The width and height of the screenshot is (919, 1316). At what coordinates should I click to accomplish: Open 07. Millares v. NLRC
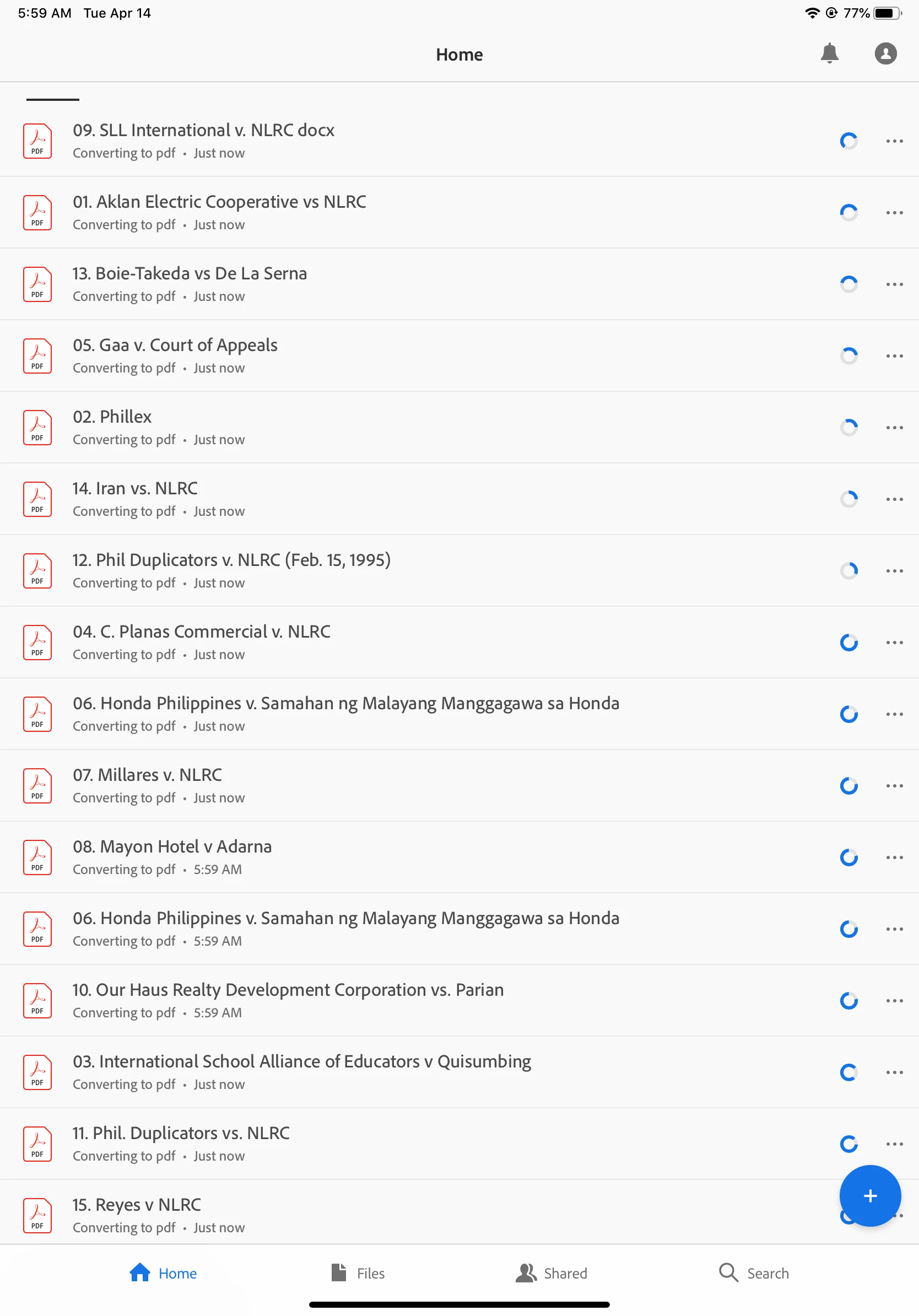click(147, 775)
